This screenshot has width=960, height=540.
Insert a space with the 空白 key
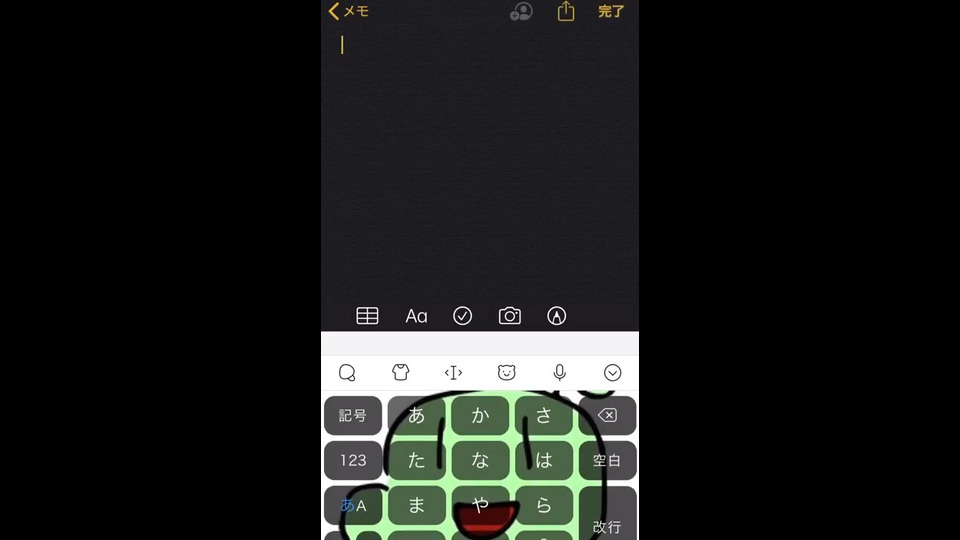[x=607, y=461]
